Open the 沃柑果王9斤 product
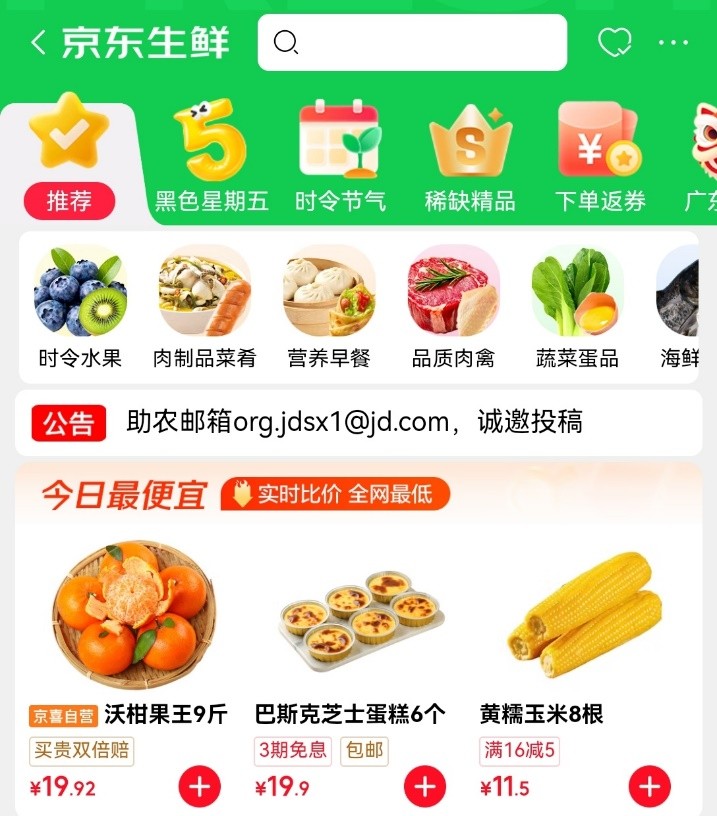The image size is (717, 816). tap(130, 620)
